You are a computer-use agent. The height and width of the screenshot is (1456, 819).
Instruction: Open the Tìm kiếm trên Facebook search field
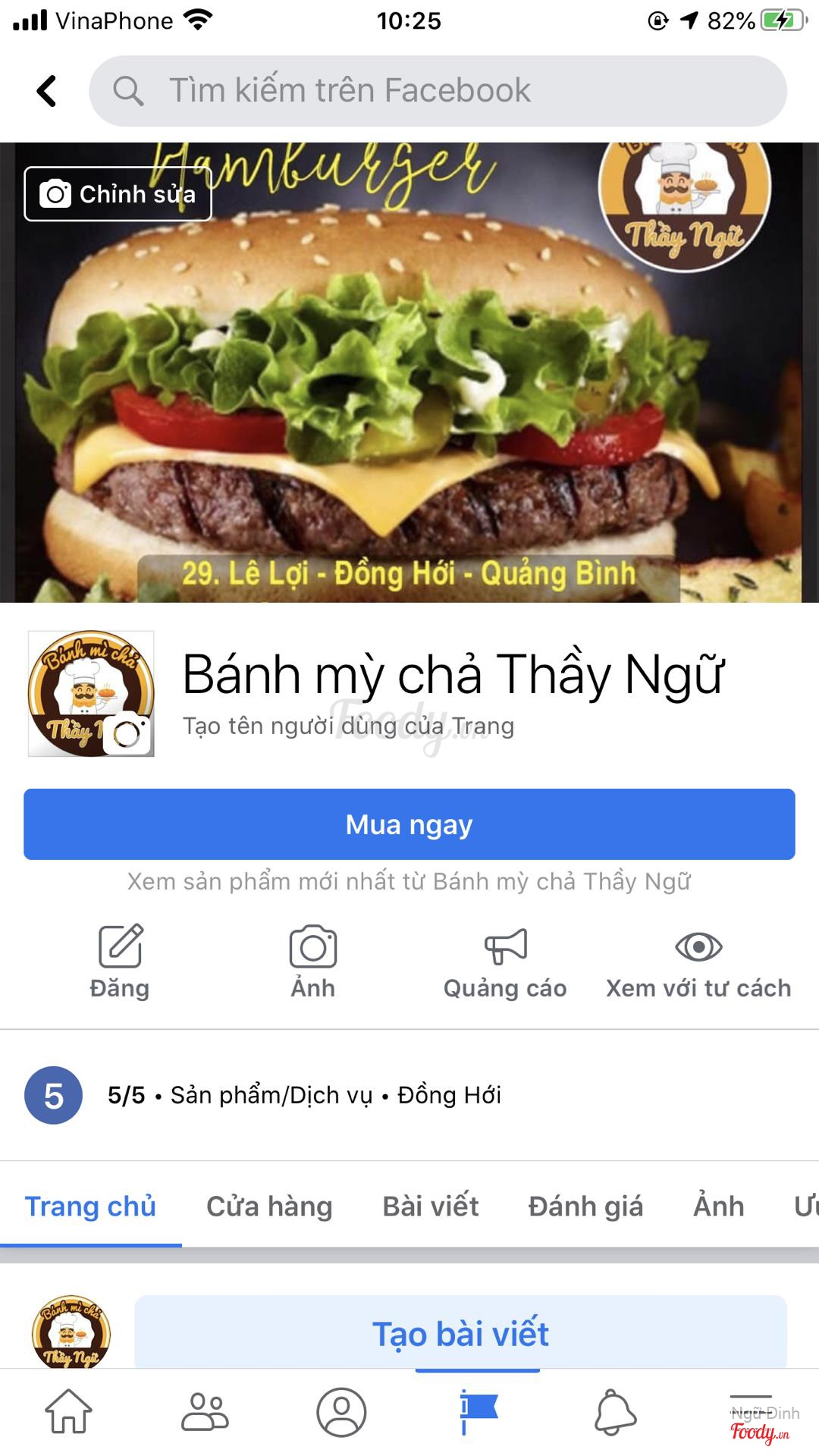pos(438,91)
